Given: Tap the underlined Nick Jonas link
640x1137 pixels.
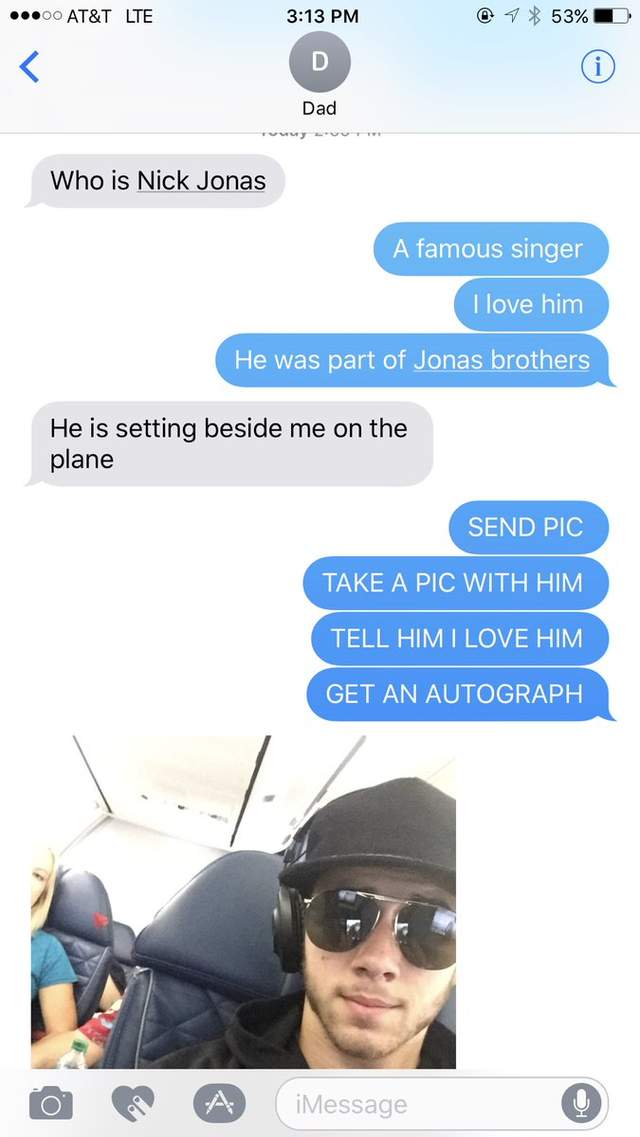Looking at the screenshot, I should pyautogui.click(x=201, y=181).
